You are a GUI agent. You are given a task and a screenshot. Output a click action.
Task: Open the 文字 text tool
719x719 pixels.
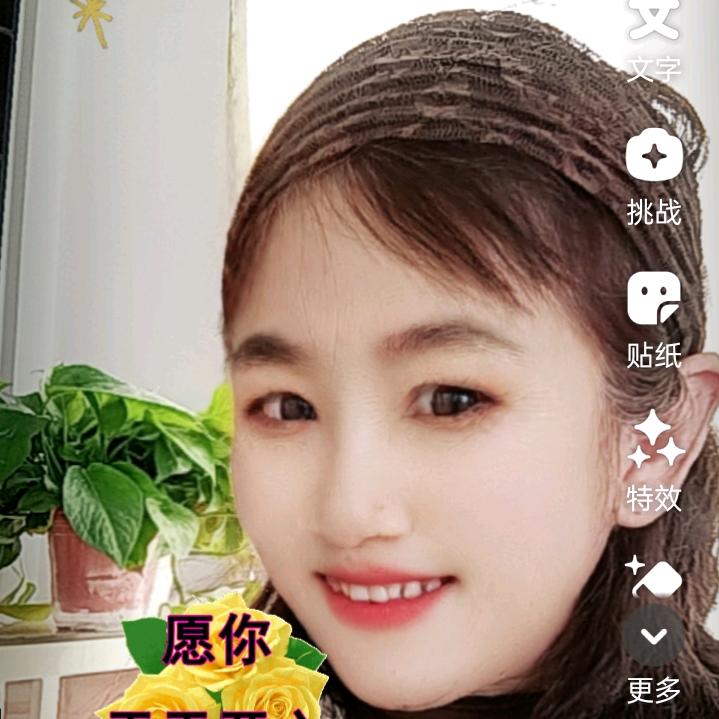coord(654,40)
